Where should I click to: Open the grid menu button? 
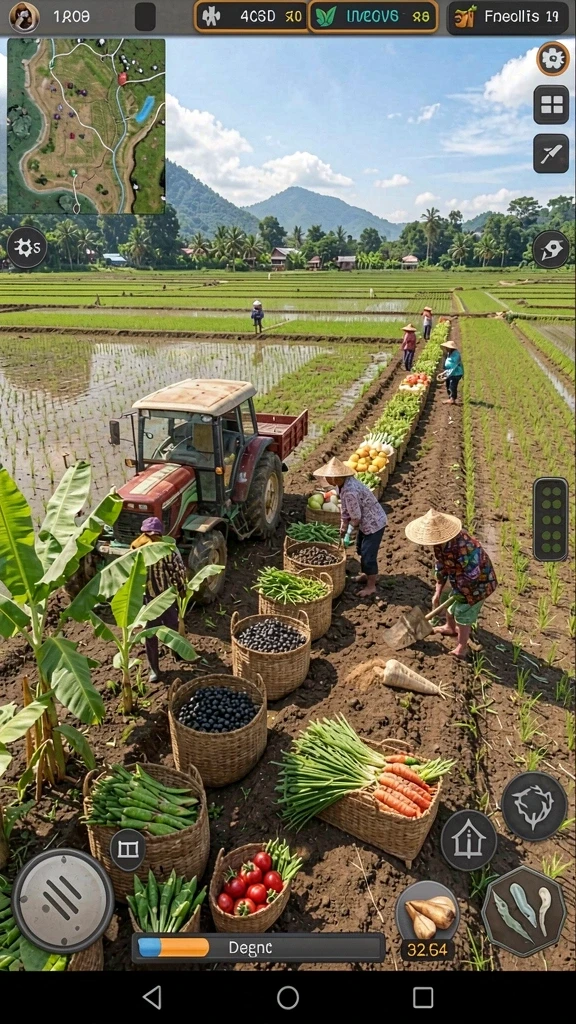click(551, 104)
